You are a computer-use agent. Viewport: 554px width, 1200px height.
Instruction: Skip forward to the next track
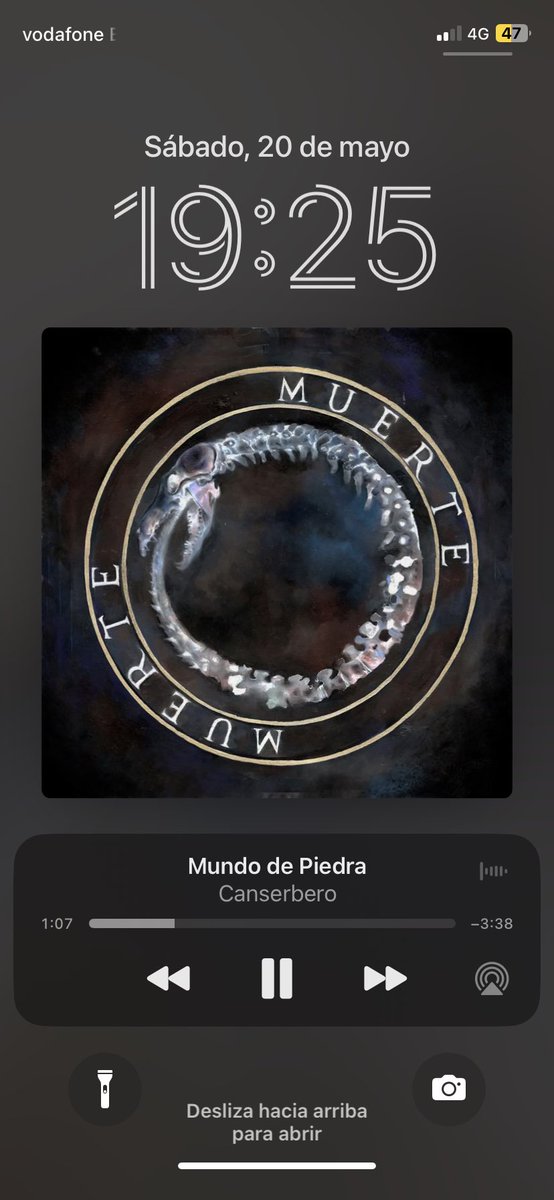(x=385, y=978)
